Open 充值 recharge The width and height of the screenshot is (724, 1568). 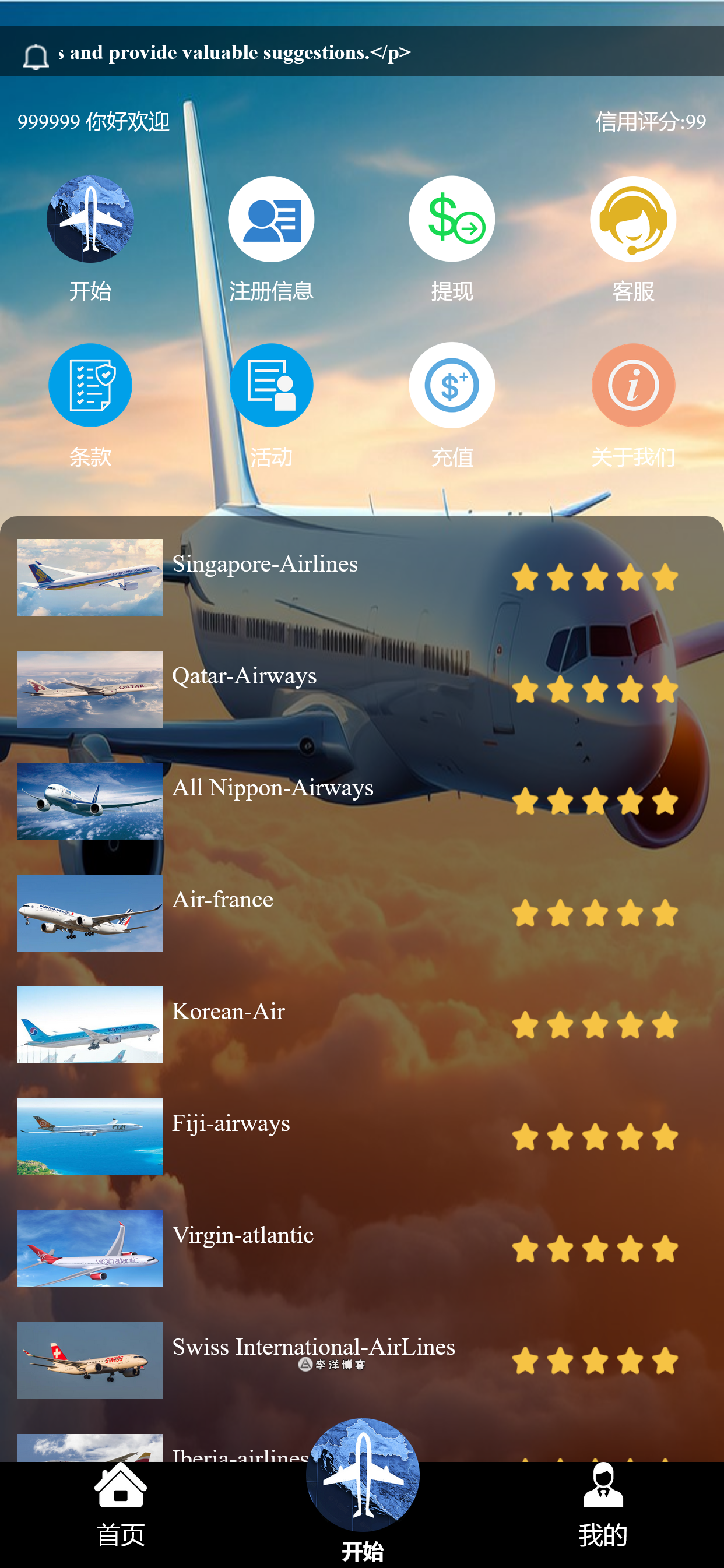tap(451, 385)
